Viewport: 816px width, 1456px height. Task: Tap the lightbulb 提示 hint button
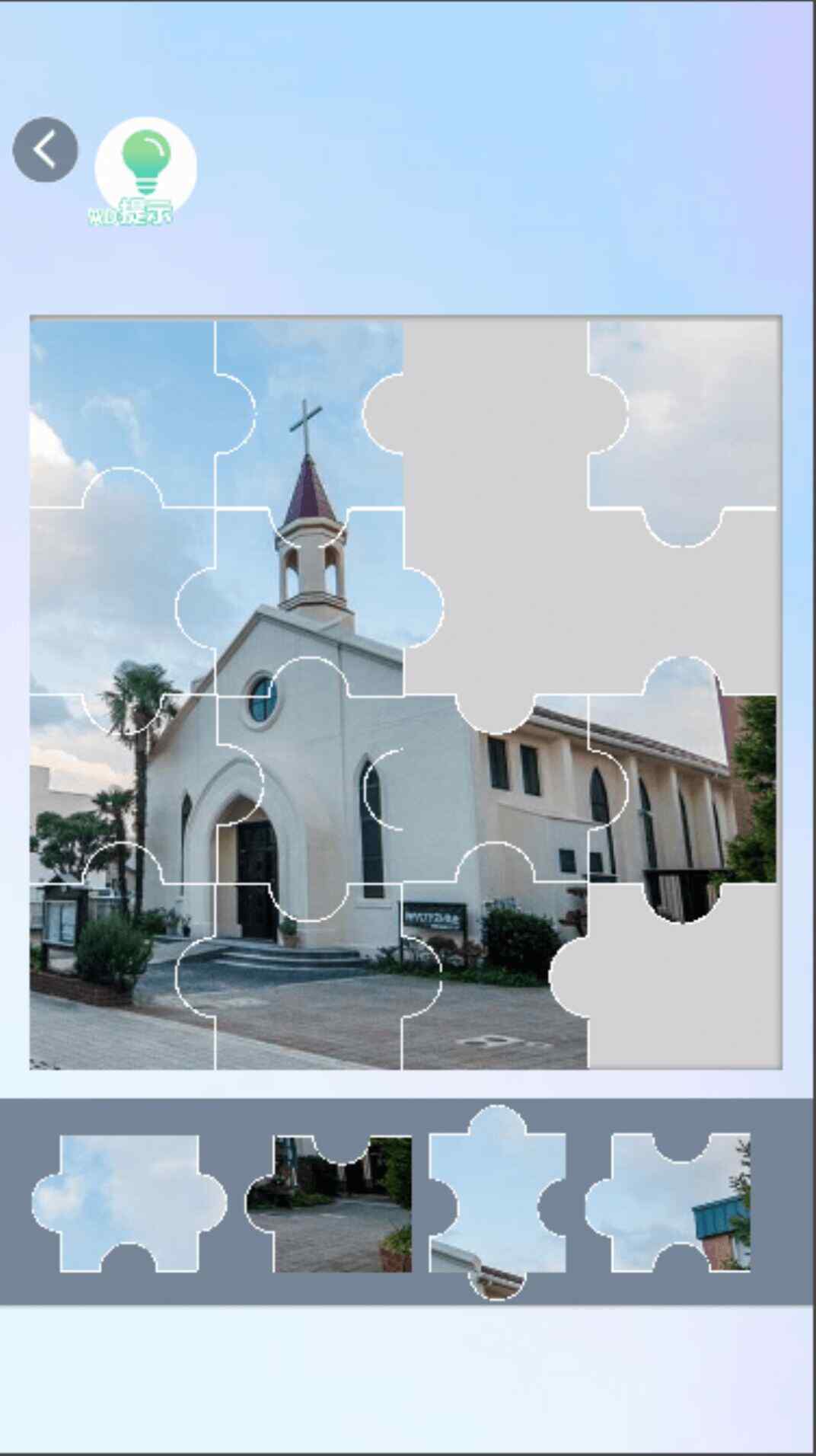click(x=145, y=169)
